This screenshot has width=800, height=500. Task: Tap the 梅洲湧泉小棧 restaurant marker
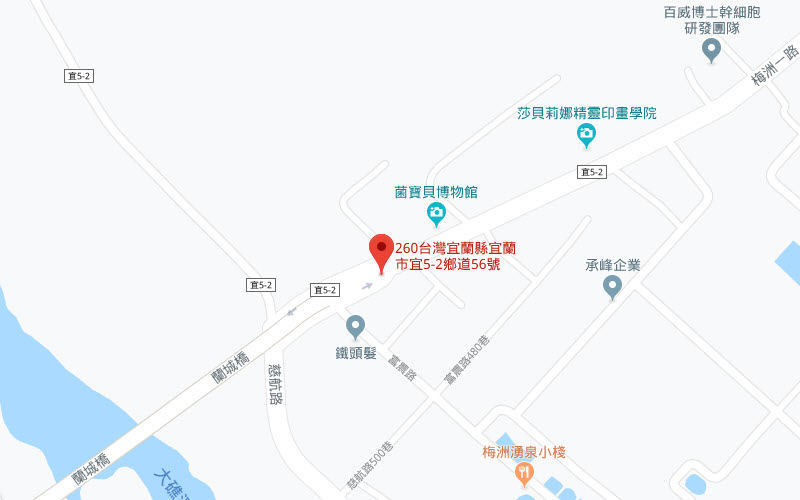[523, 472]
